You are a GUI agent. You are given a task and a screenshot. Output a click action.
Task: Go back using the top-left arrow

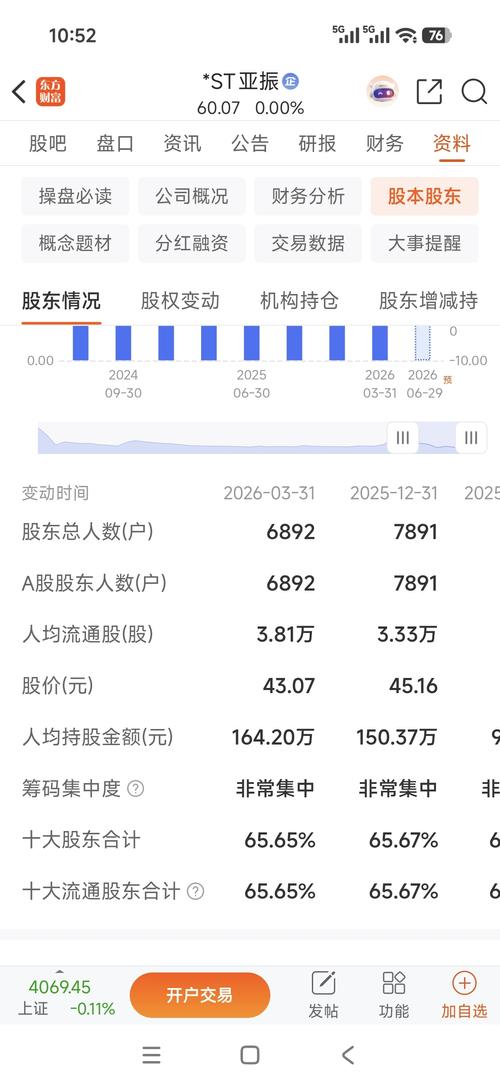pos(19,91)
